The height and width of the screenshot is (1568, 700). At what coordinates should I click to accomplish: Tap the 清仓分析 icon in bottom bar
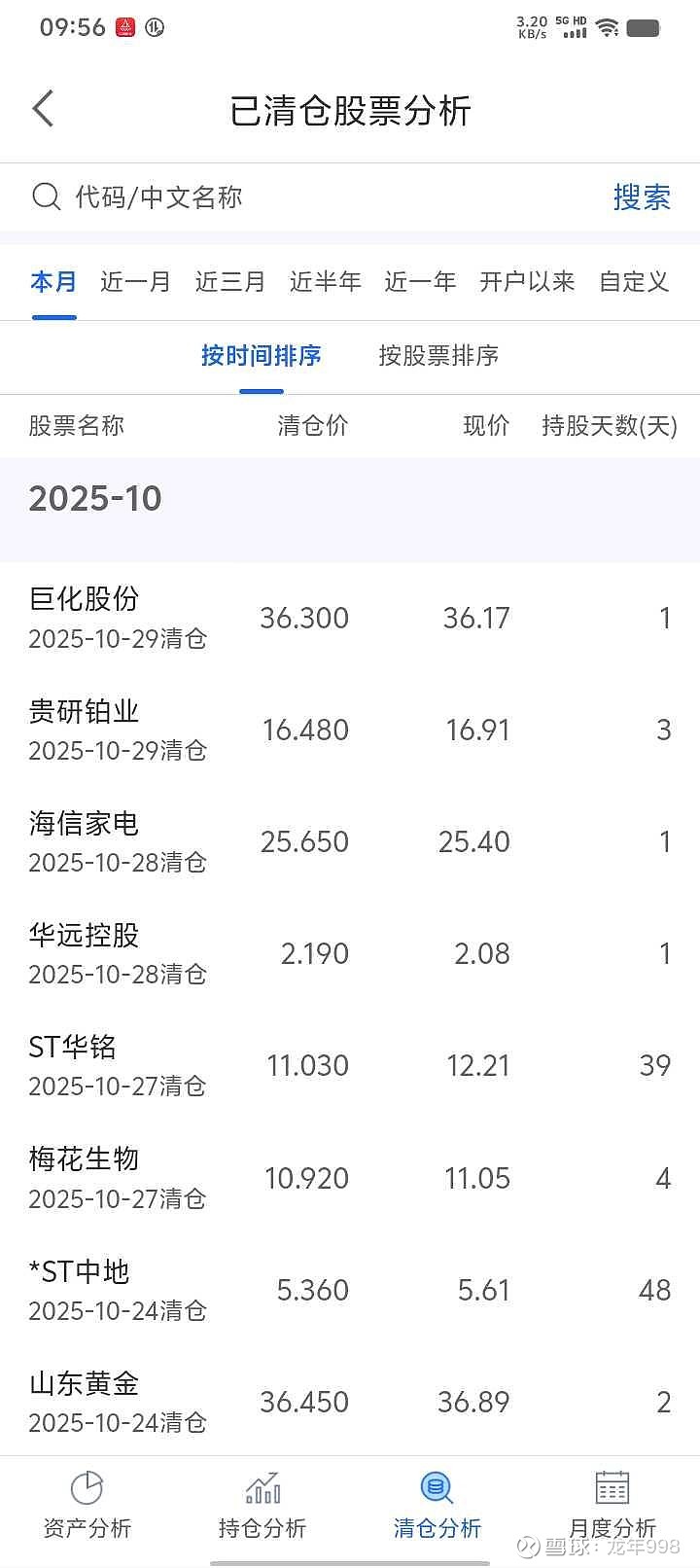(436, 1488)
